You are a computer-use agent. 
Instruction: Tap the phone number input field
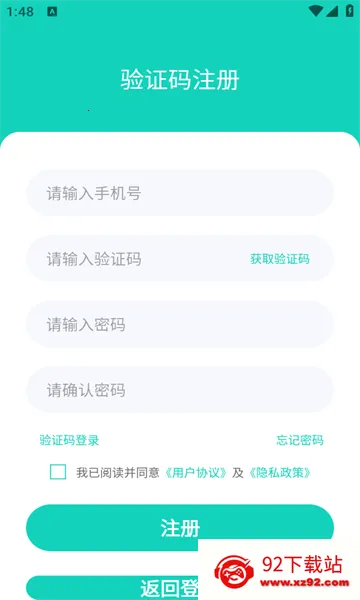(179, 193)
